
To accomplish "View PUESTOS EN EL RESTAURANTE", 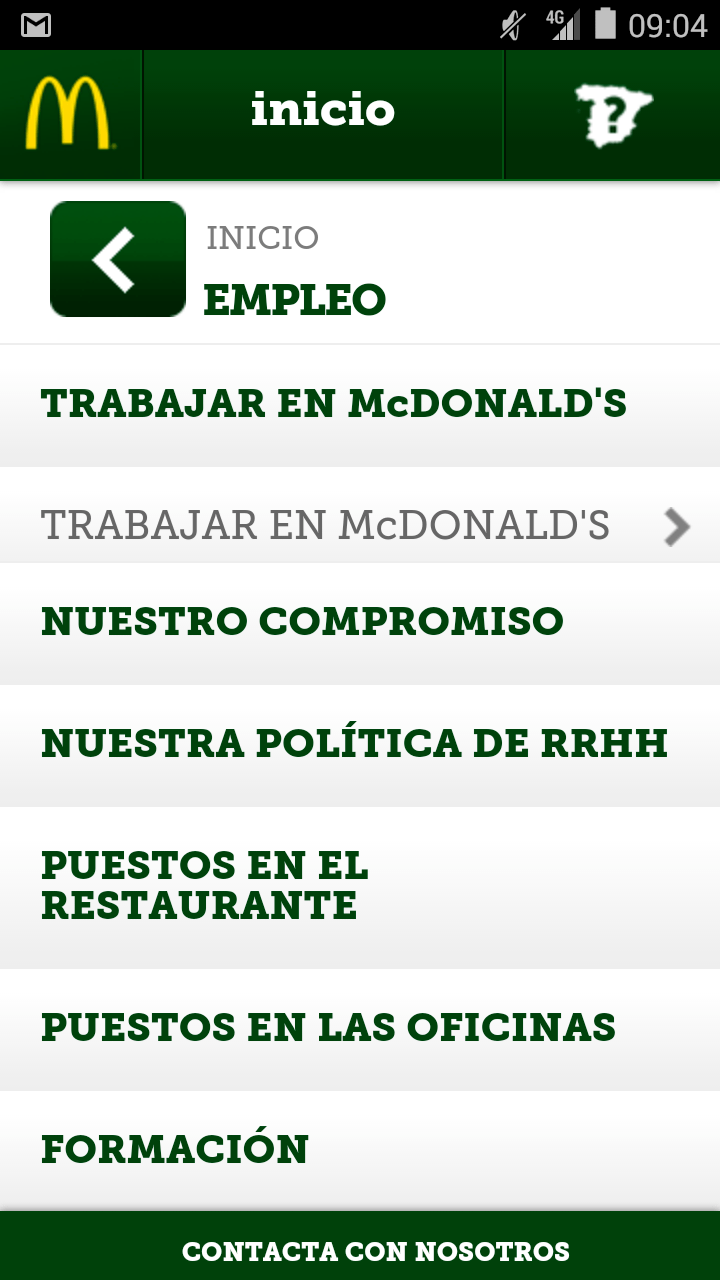I will point(360,887).
